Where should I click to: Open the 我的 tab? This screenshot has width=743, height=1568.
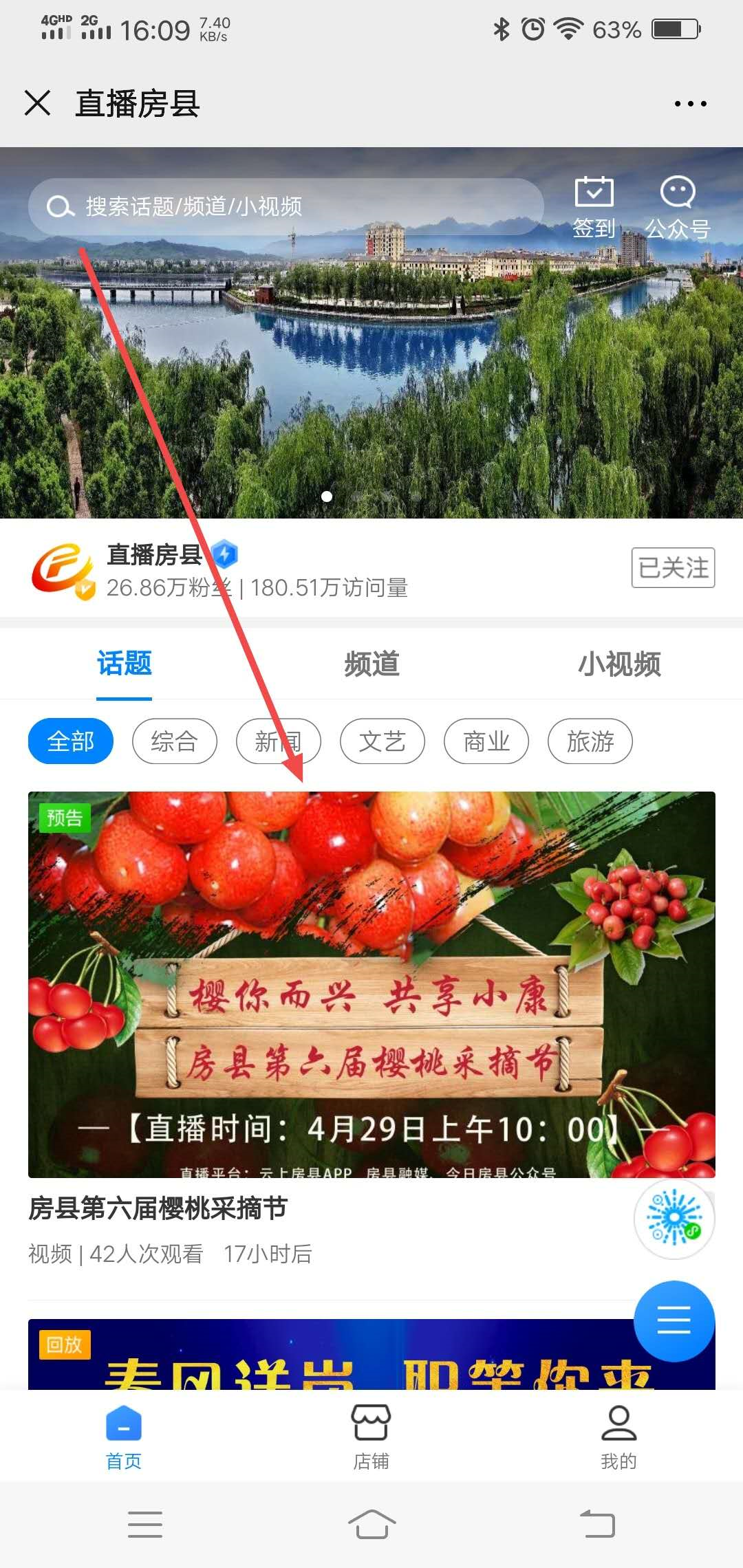pyautogui.click(x=618, y=1436)
